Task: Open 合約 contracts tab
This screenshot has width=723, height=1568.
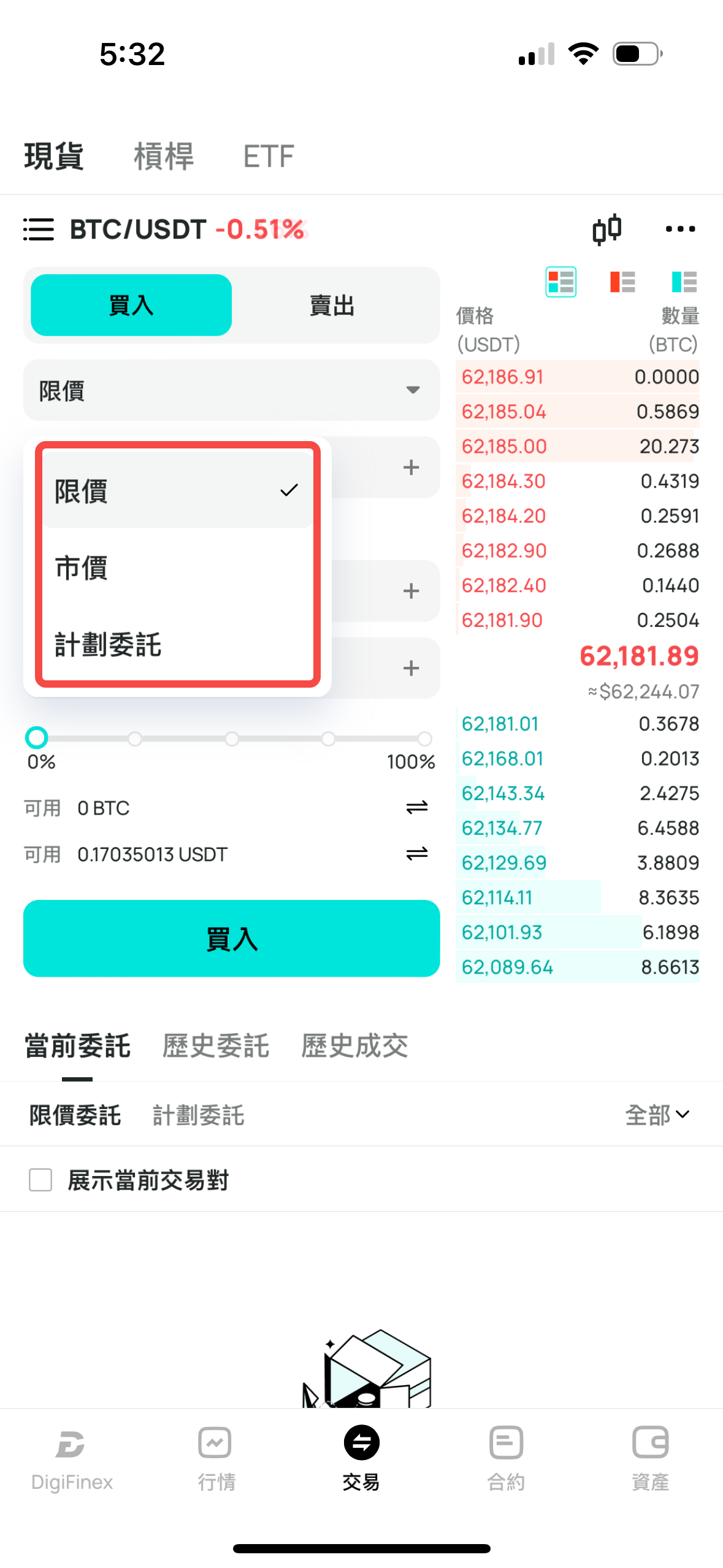Action: click(x=505, y=1458)
